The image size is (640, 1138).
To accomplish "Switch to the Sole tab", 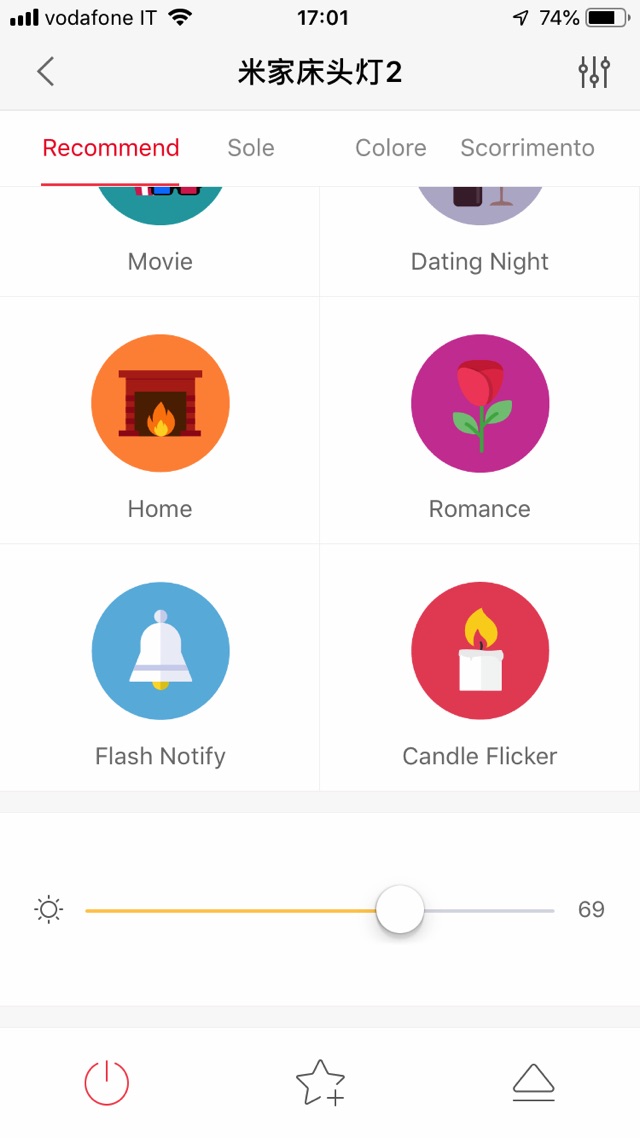I will tap(250, 148).
